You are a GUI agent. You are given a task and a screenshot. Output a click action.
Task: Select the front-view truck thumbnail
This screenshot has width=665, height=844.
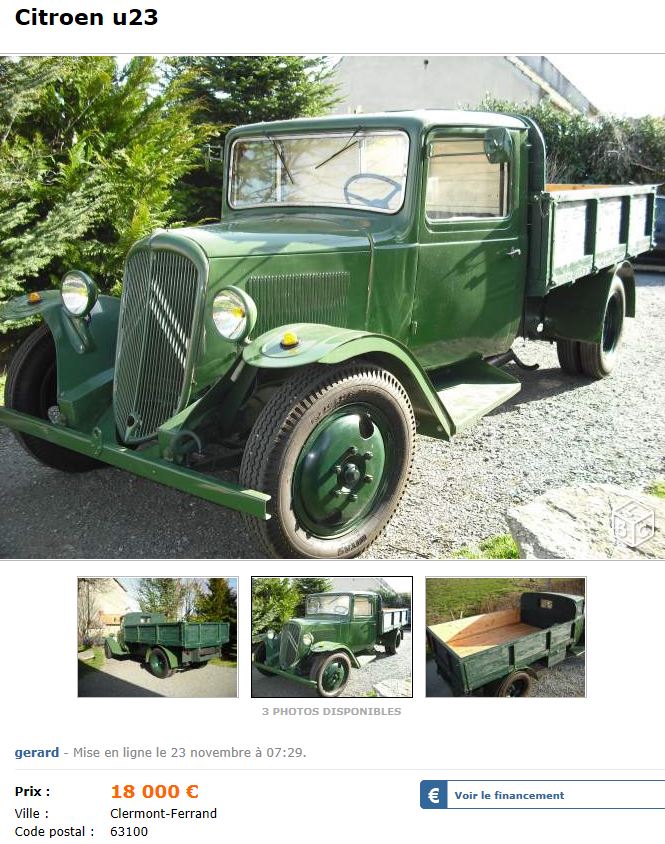point(331,637)
